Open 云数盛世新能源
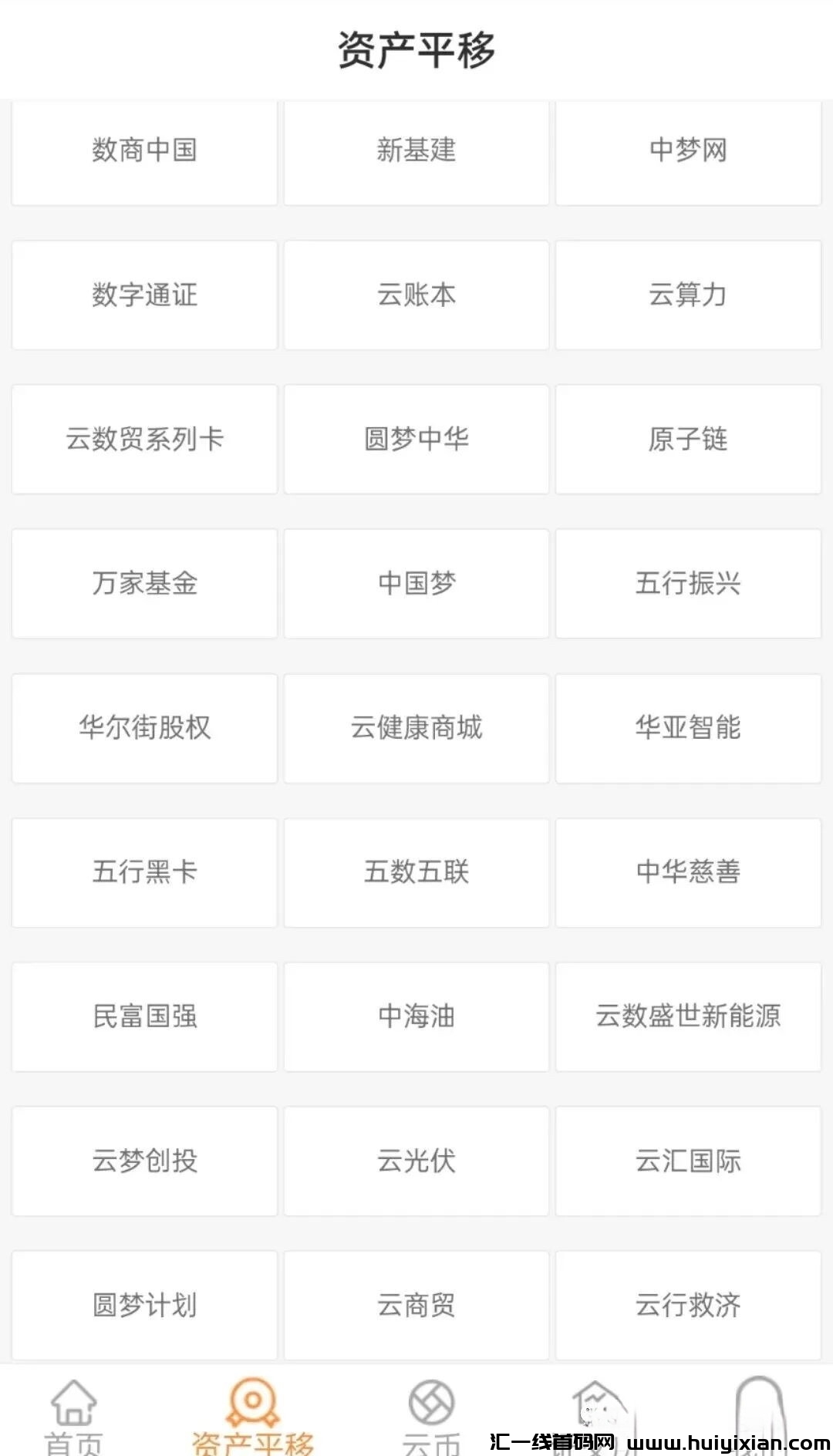Screen dimensions: 833x1456 click(x=689, y=1017)
